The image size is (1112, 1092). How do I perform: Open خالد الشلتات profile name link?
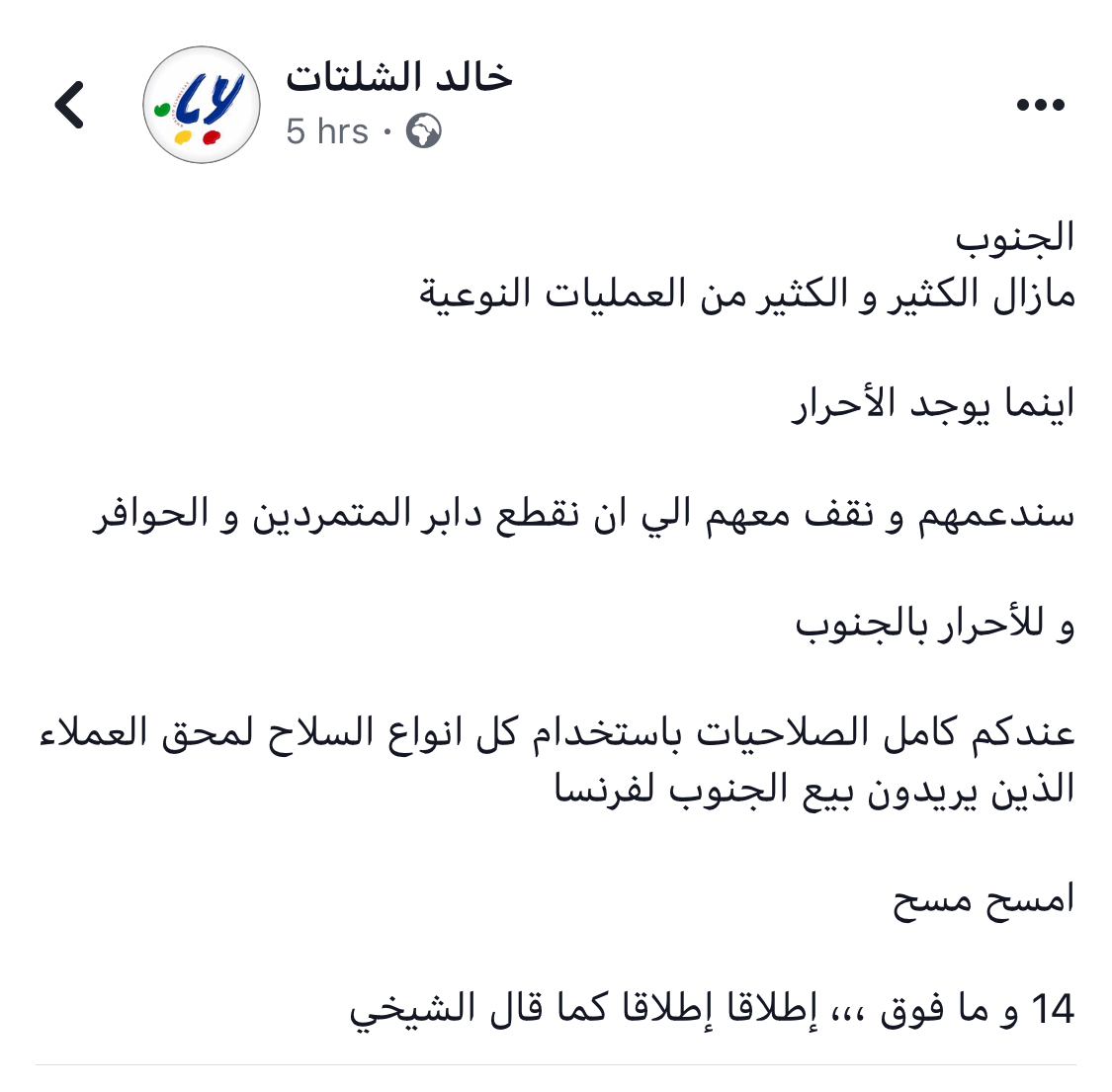pyautogui.click(x=399, y=77)
